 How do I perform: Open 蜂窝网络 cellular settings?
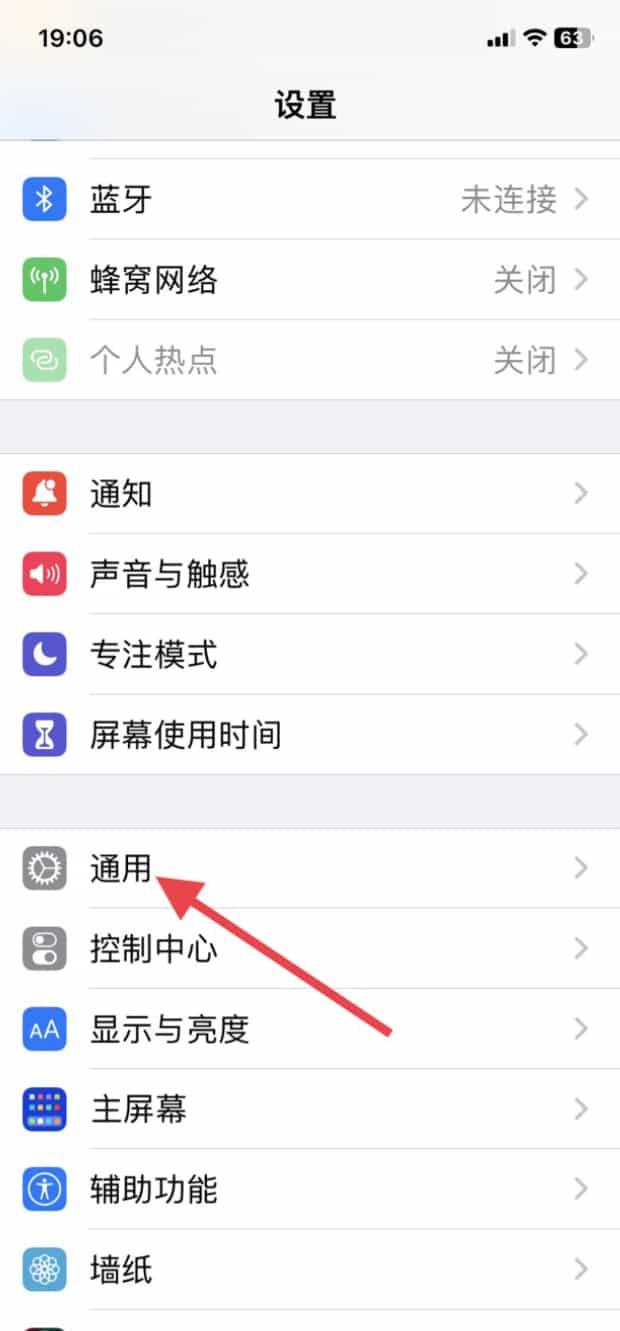coord(310,280)
